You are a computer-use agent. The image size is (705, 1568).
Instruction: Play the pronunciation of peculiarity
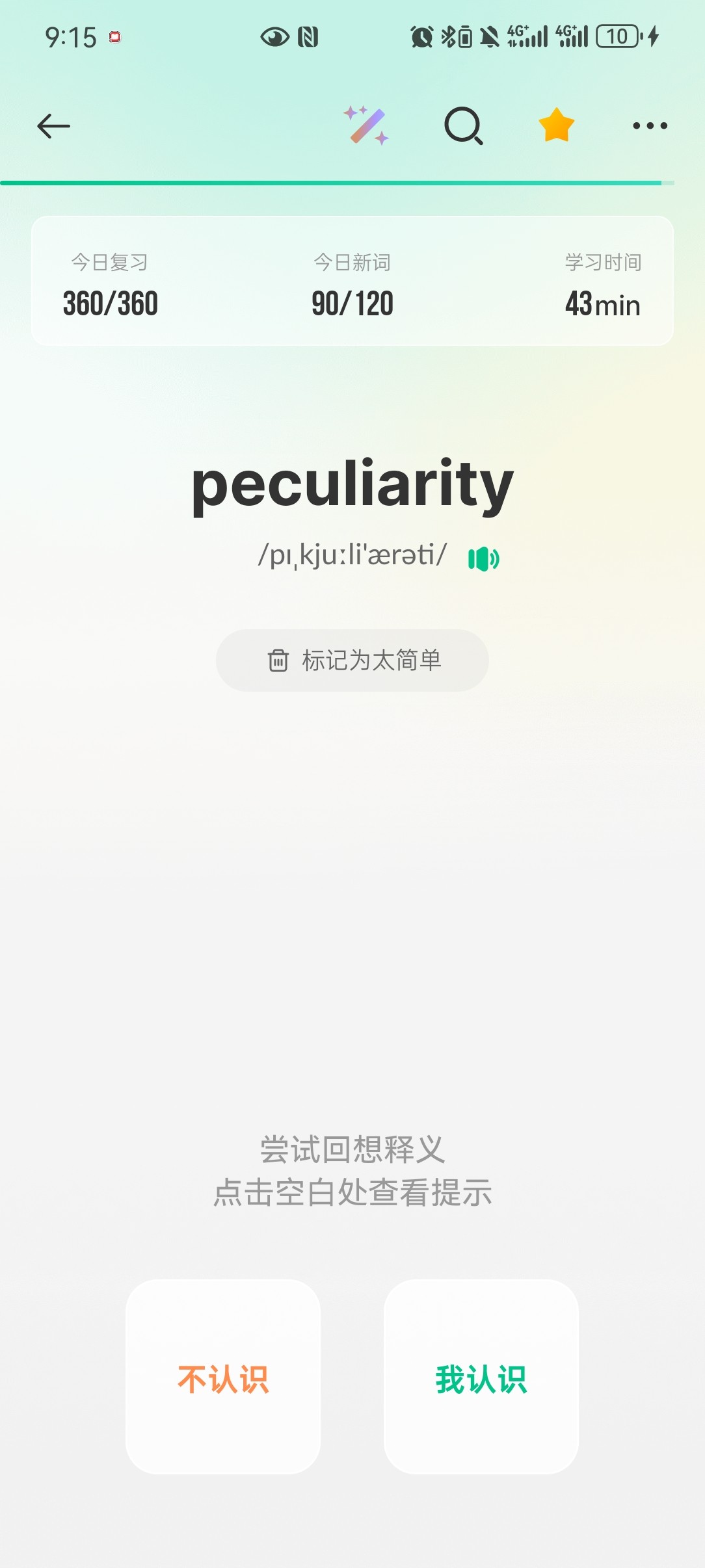coord(483,558)
